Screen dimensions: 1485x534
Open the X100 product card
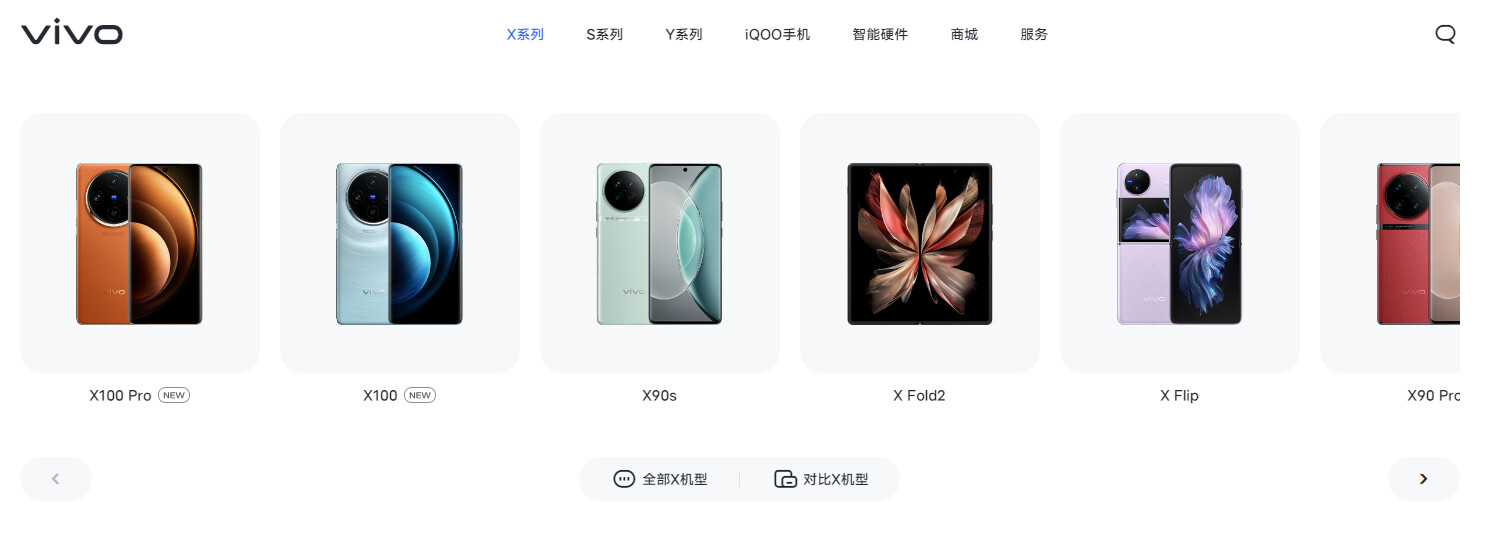pos(400,243)
